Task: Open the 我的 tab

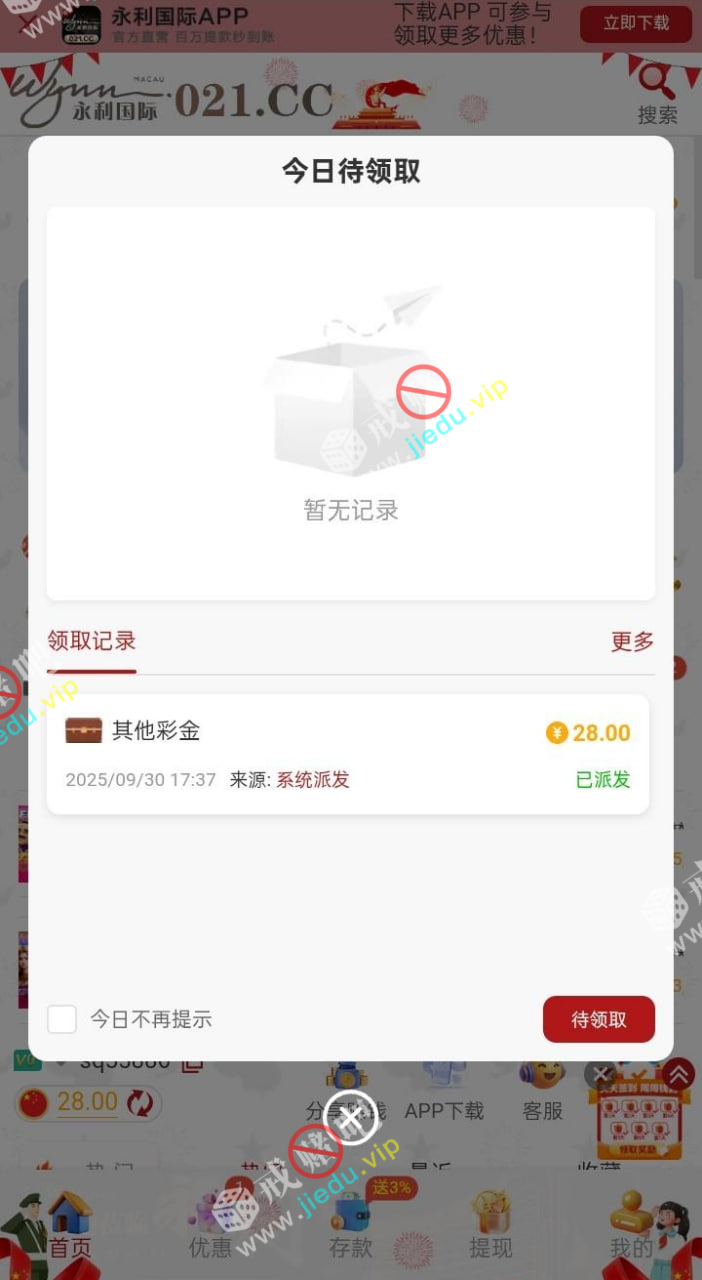Action: [x=632, y=1230]
